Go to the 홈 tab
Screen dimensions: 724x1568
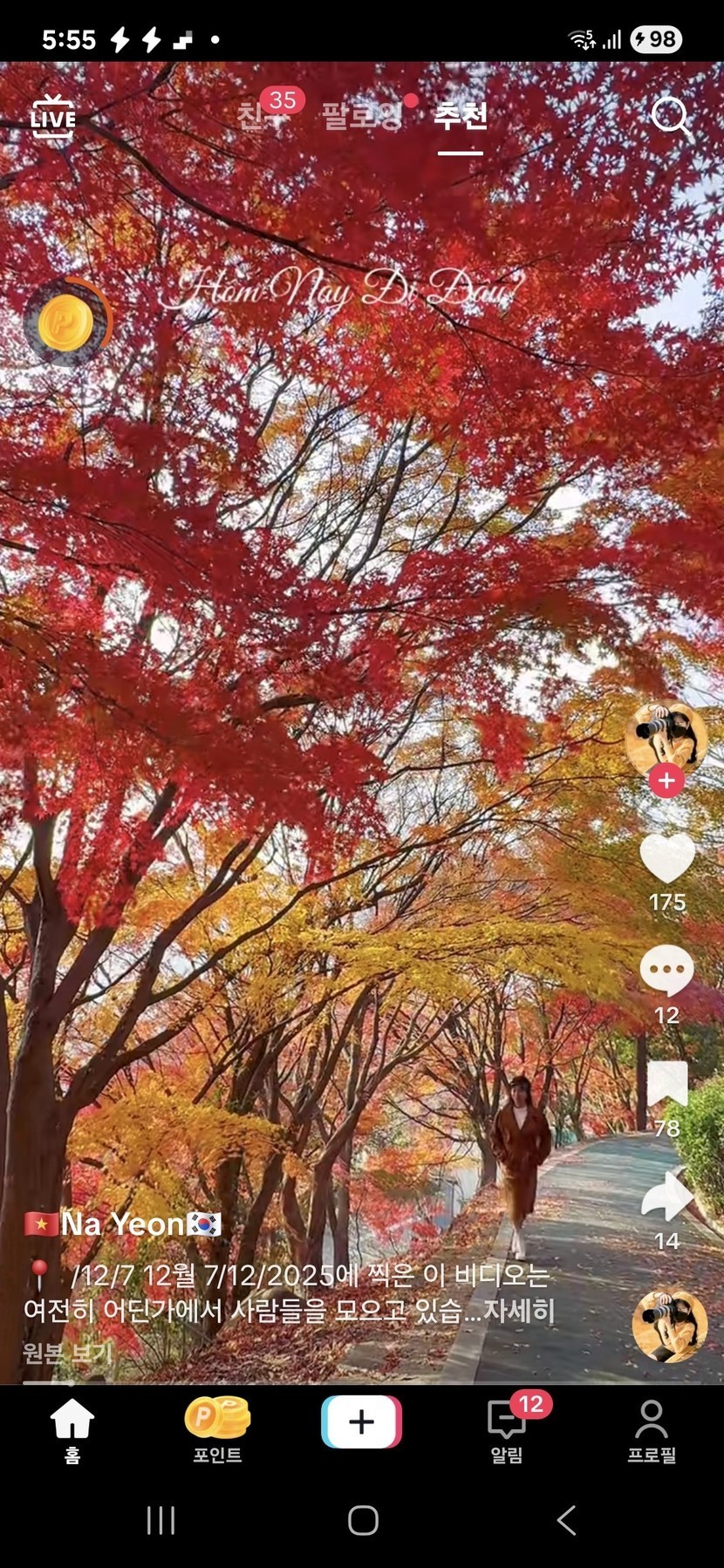pos(72,1431)
